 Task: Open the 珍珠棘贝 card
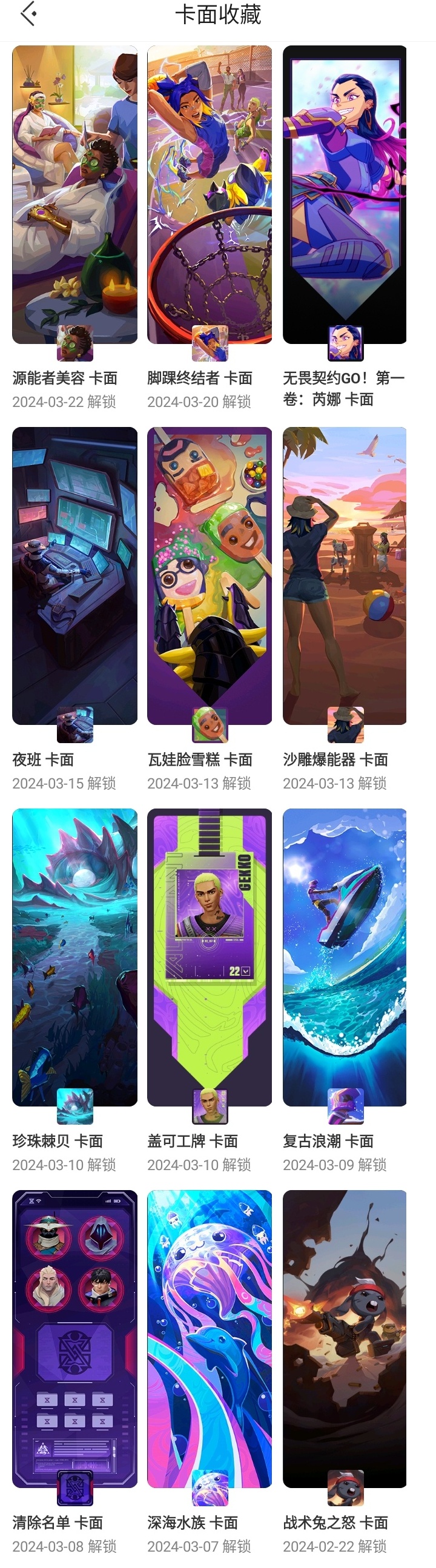[74, 957]
